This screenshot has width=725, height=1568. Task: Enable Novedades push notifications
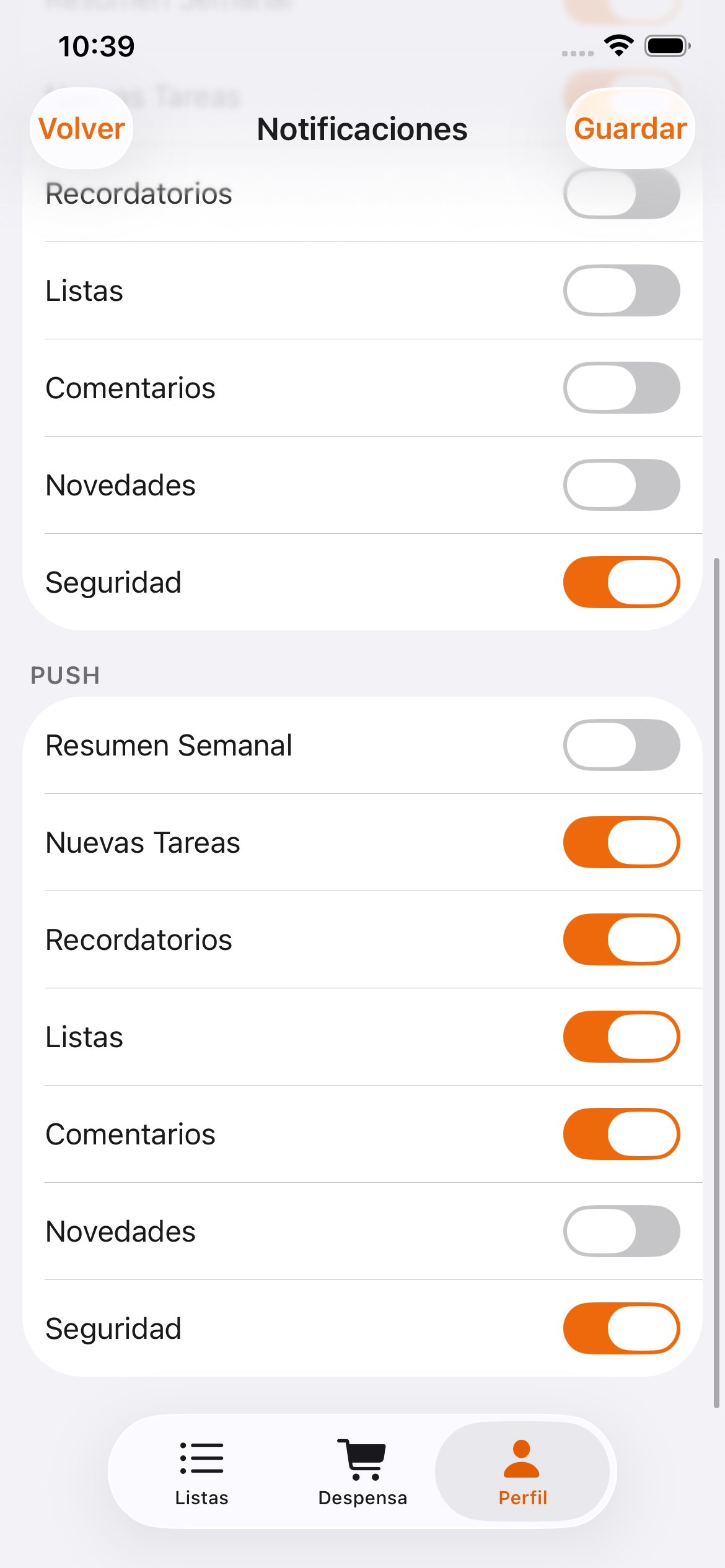tap(622, 1231)
